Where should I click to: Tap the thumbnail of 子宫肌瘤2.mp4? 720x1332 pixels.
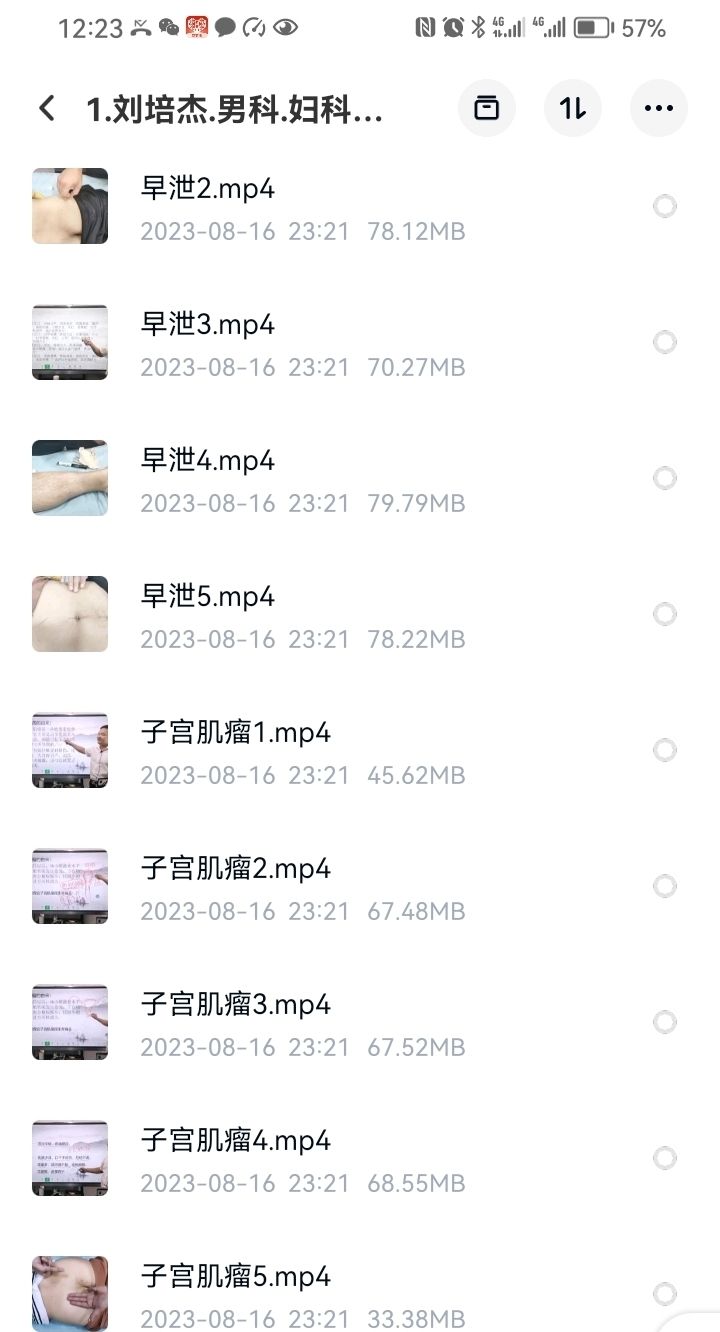pos(70,886)
